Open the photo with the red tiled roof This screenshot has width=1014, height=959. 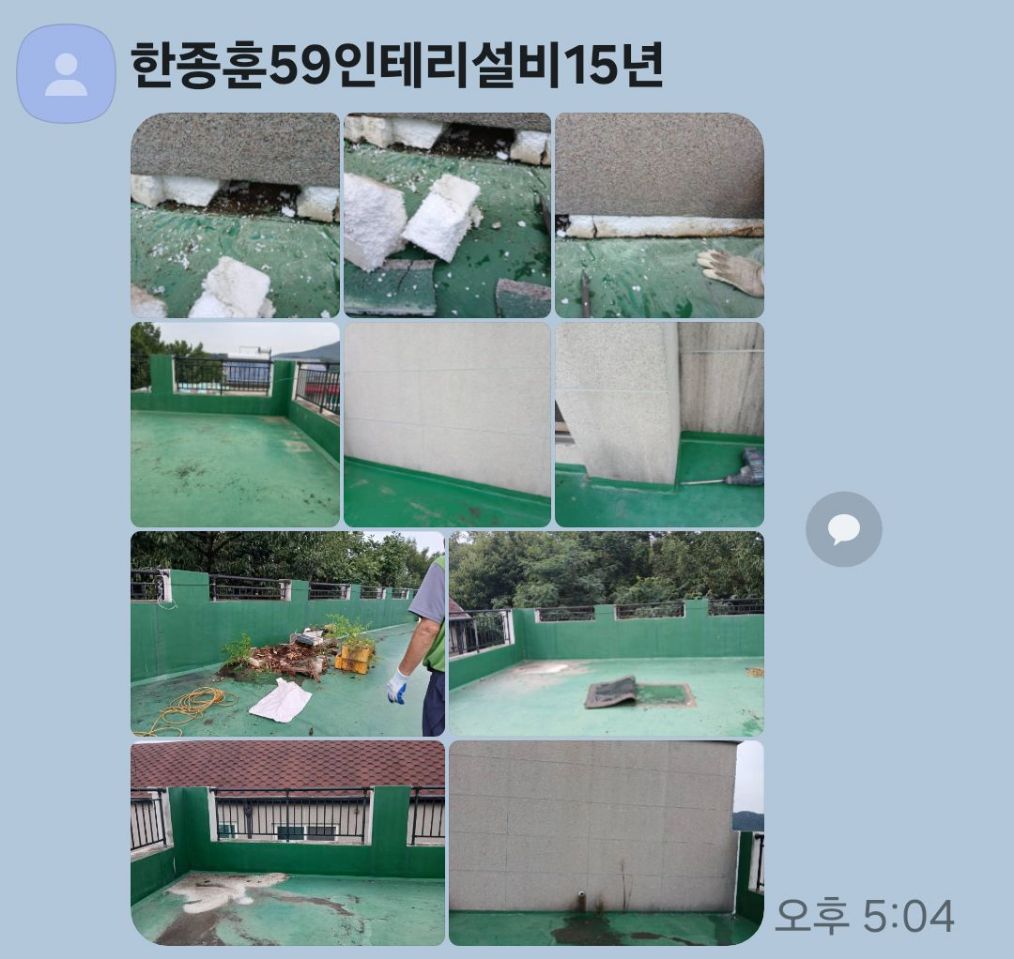coord(287,842)
